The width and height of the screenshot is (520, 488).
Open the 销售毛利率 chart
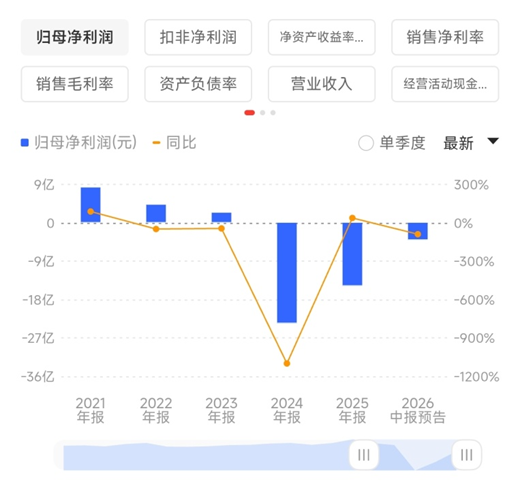pos(75,84)
